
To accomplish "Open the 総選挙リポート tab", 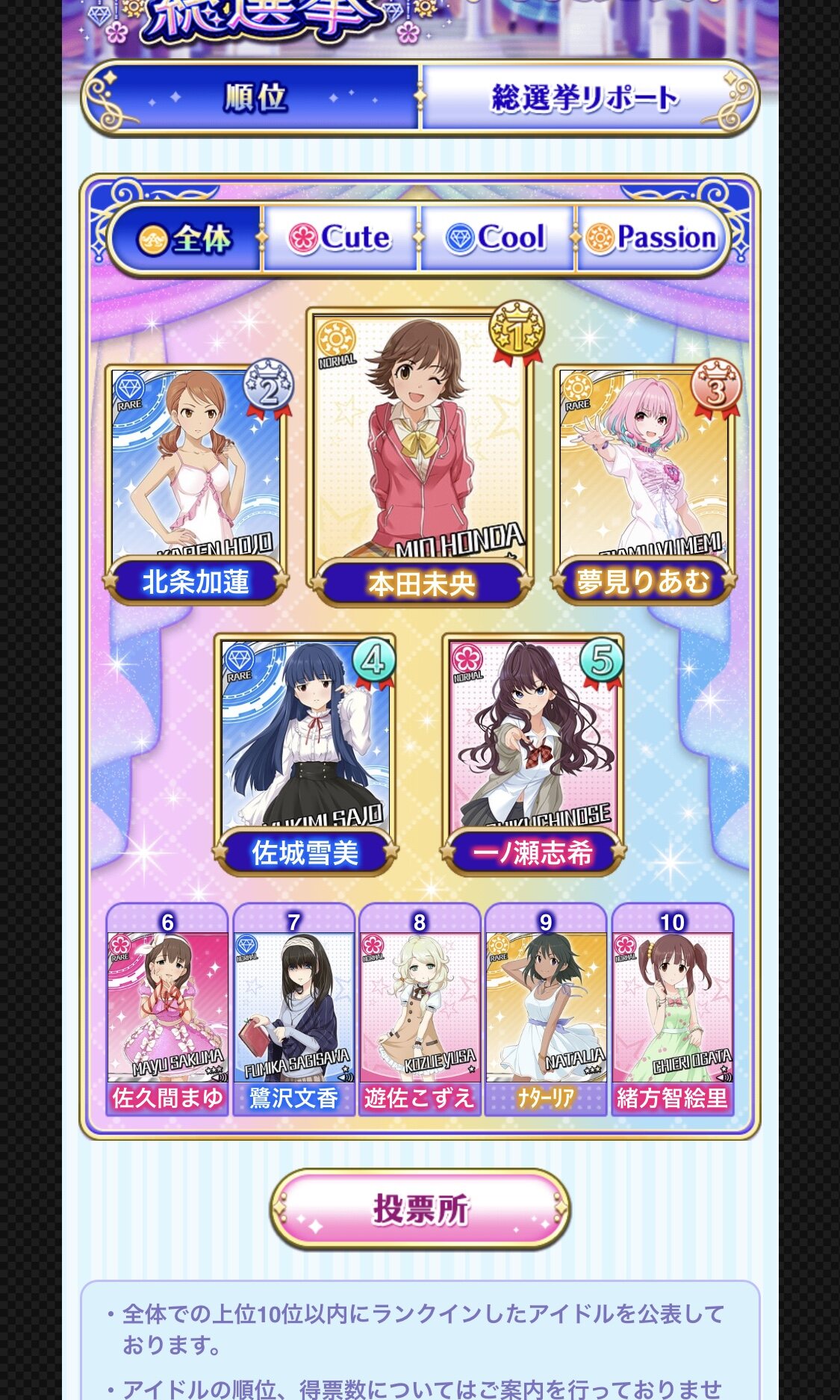I will pos(584,98).
